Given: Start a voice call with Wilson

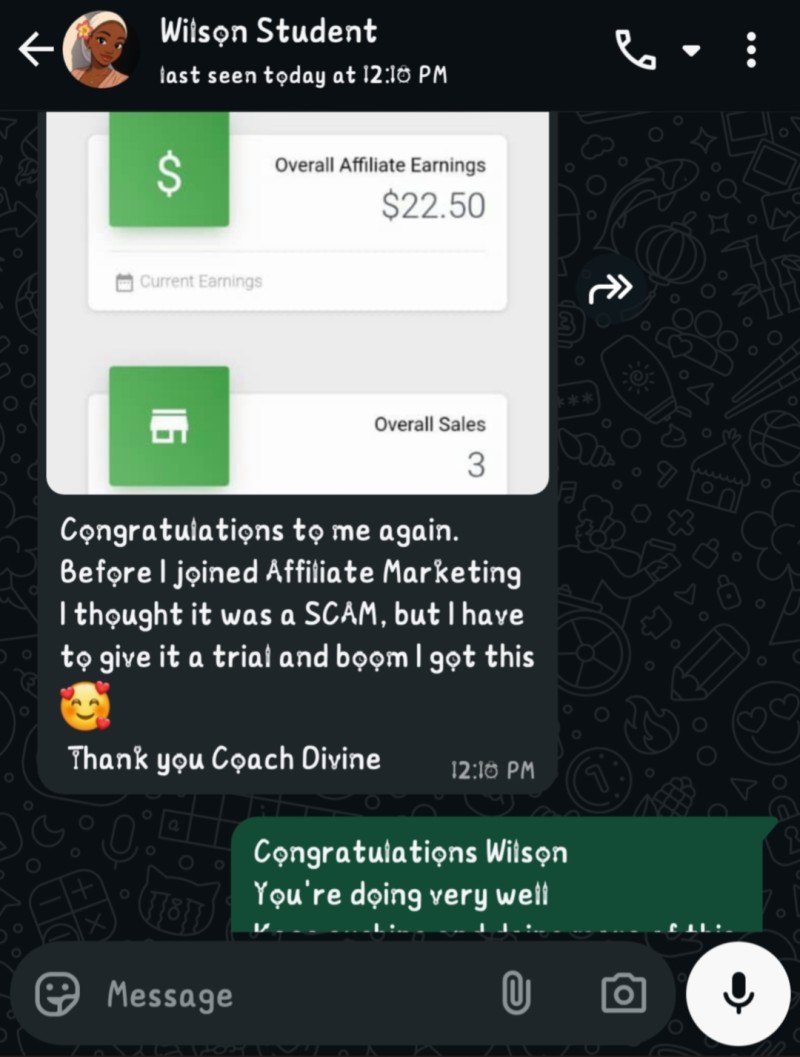Looking at the screenshot, I should pos(635,50).
